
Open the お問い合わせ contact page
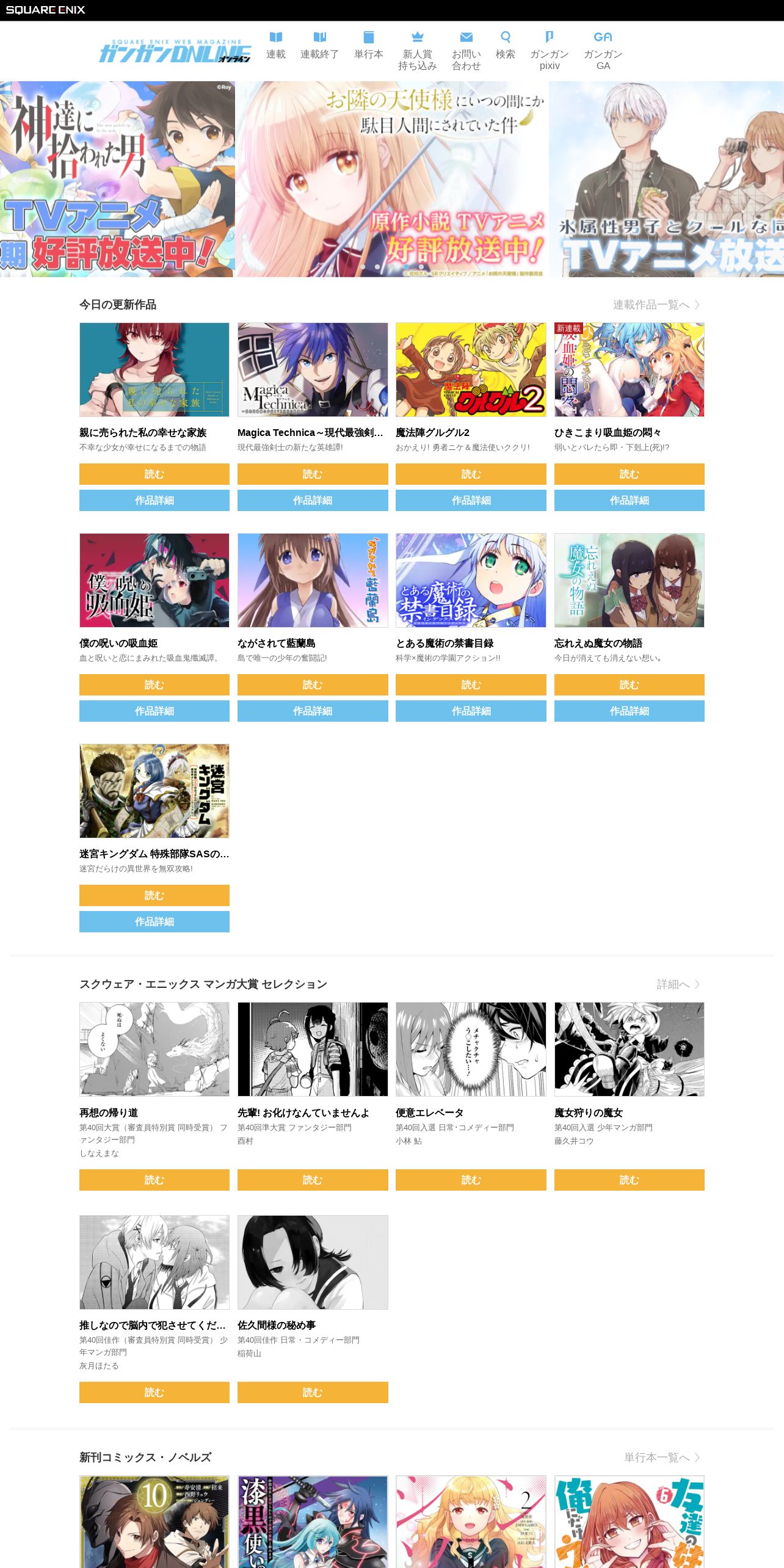click(466, 51)
